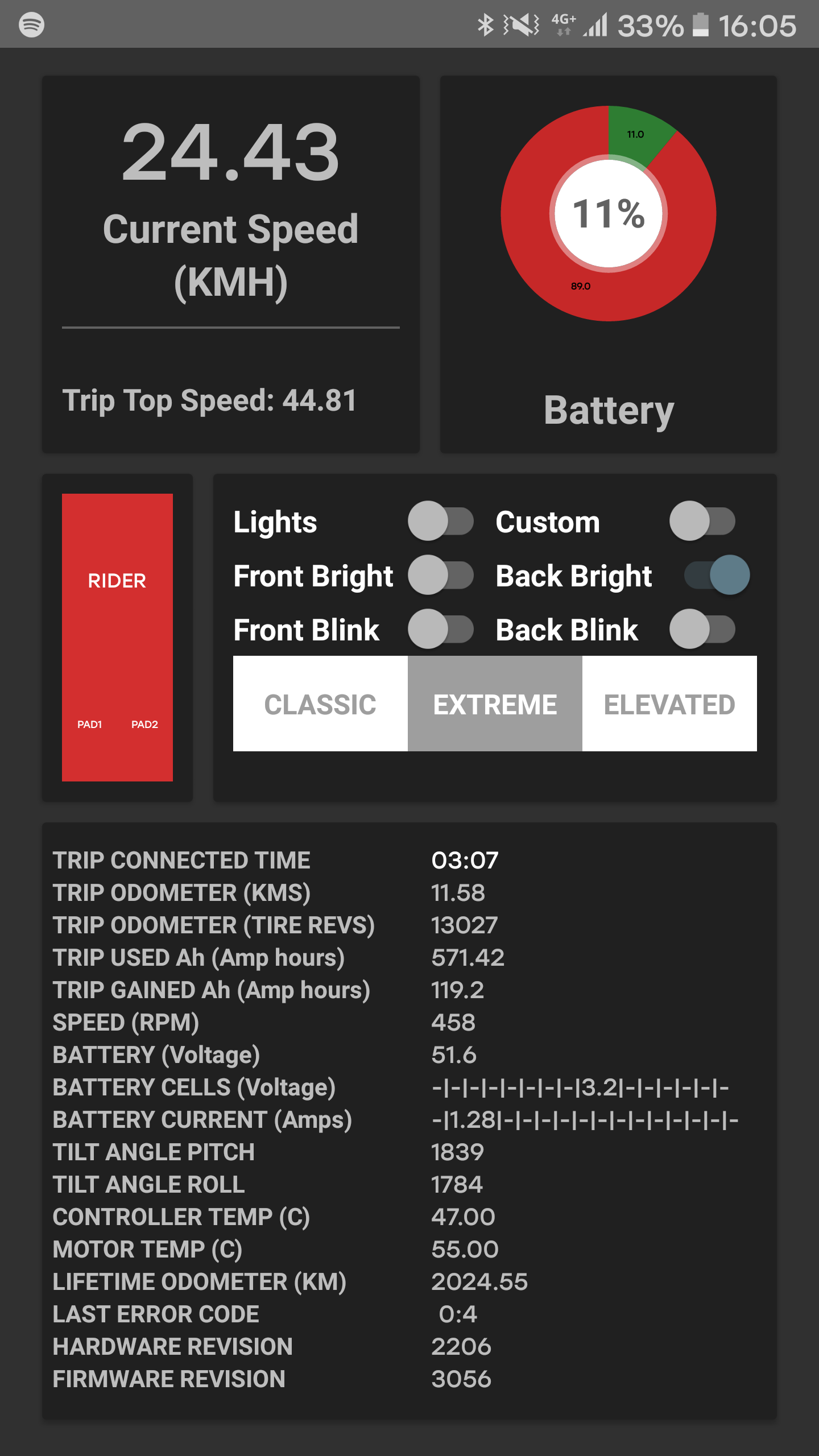Turn on the Lights switch
The image size is (819, 1456).
point(440,521)
